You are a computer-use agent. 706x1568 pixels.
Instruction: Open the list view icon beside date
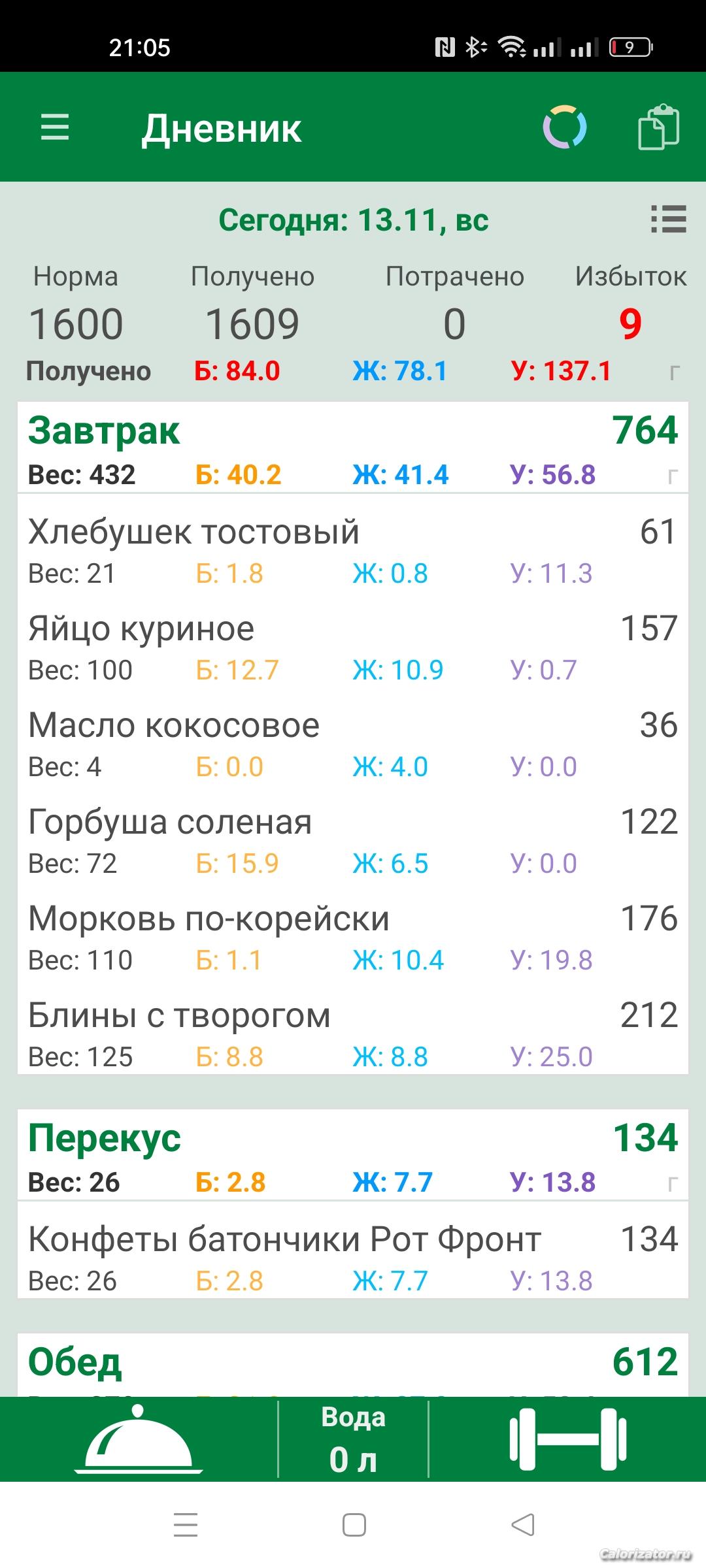(x=668, y=220)
